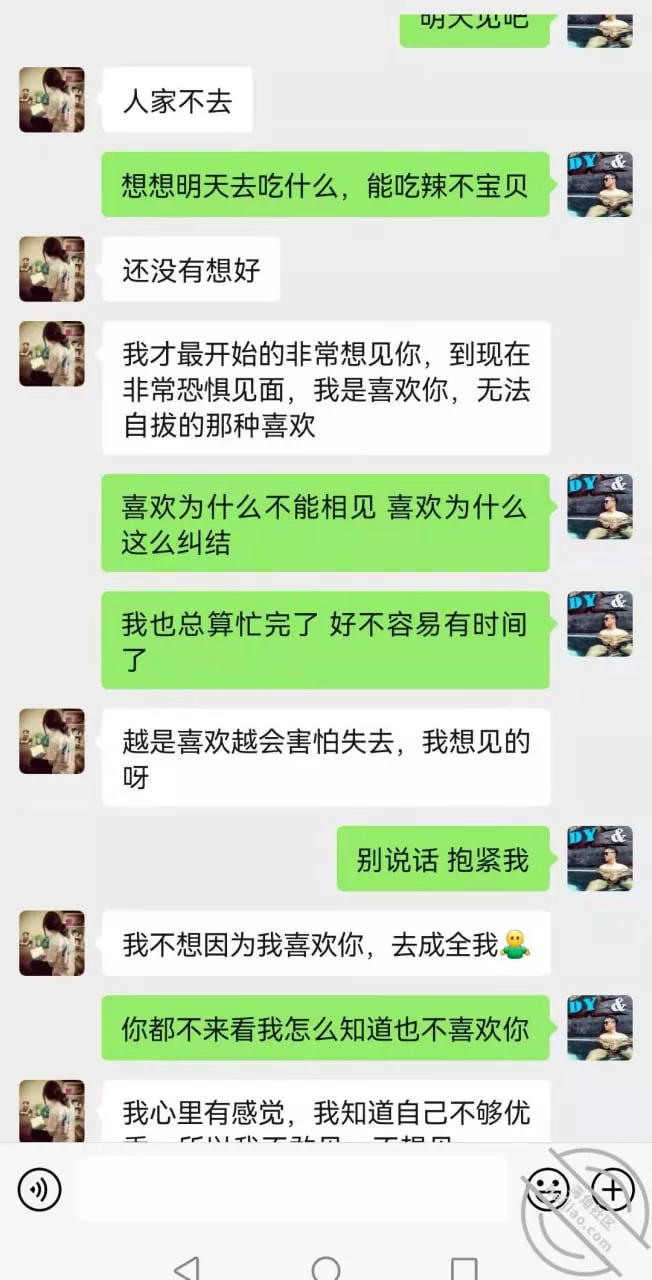Image resolution: width=652 pixels, height=1280 pixels.
Task: Open the plus attachments menu
Action: pos(613,1189)
